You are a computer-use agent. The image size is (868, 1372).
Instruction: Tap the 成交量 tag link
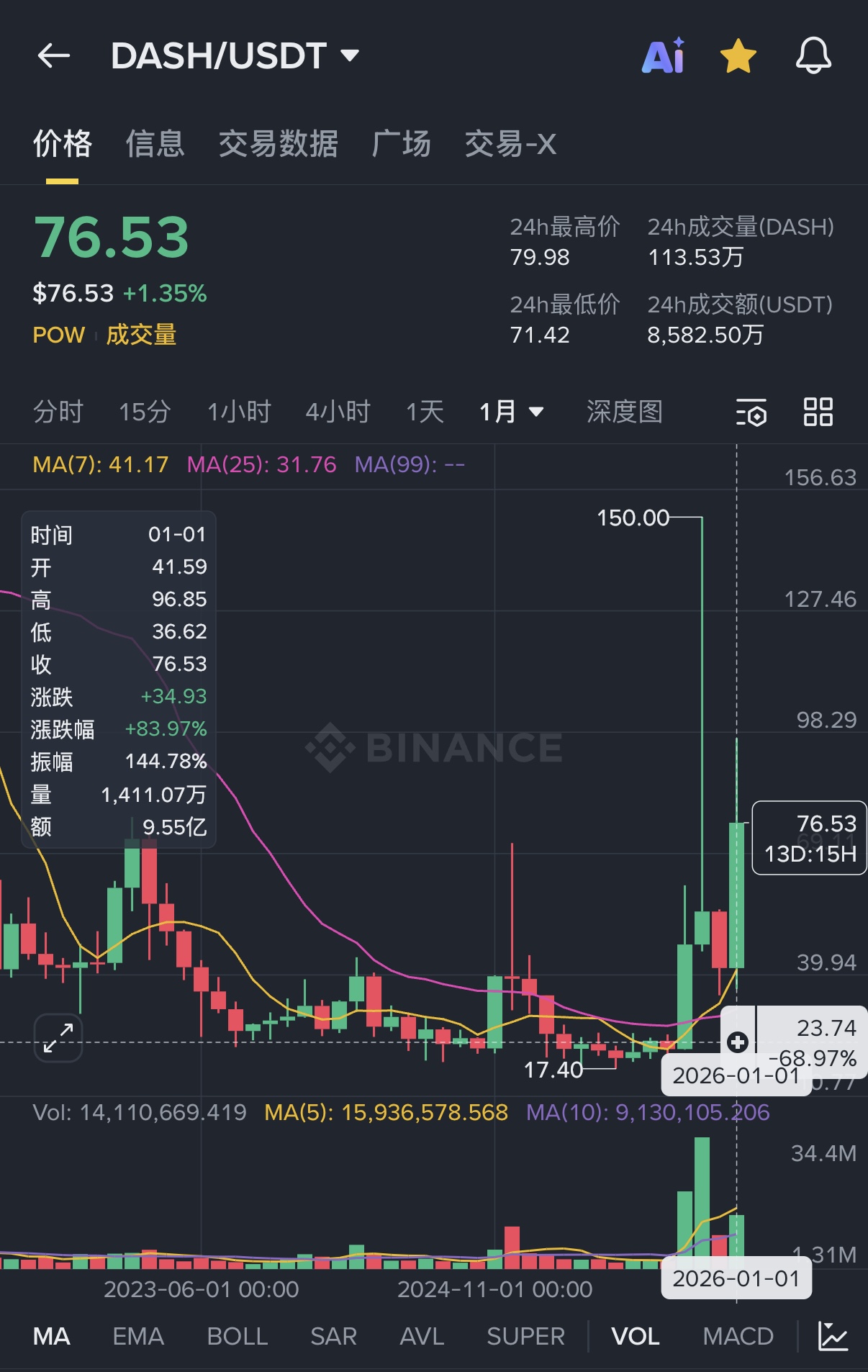(141, 335)
